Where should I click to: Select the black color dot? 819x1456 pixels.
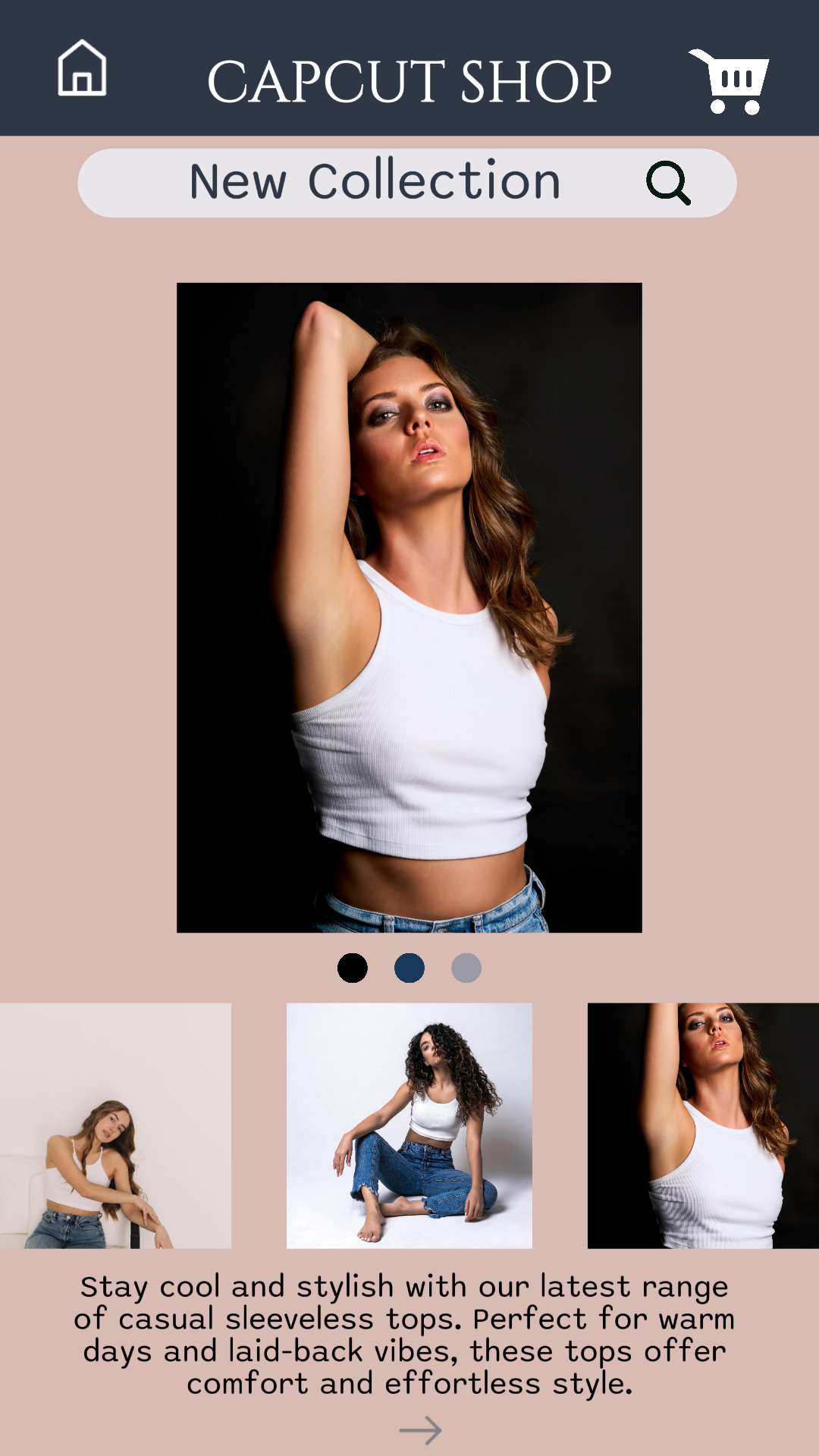(353, 968)
